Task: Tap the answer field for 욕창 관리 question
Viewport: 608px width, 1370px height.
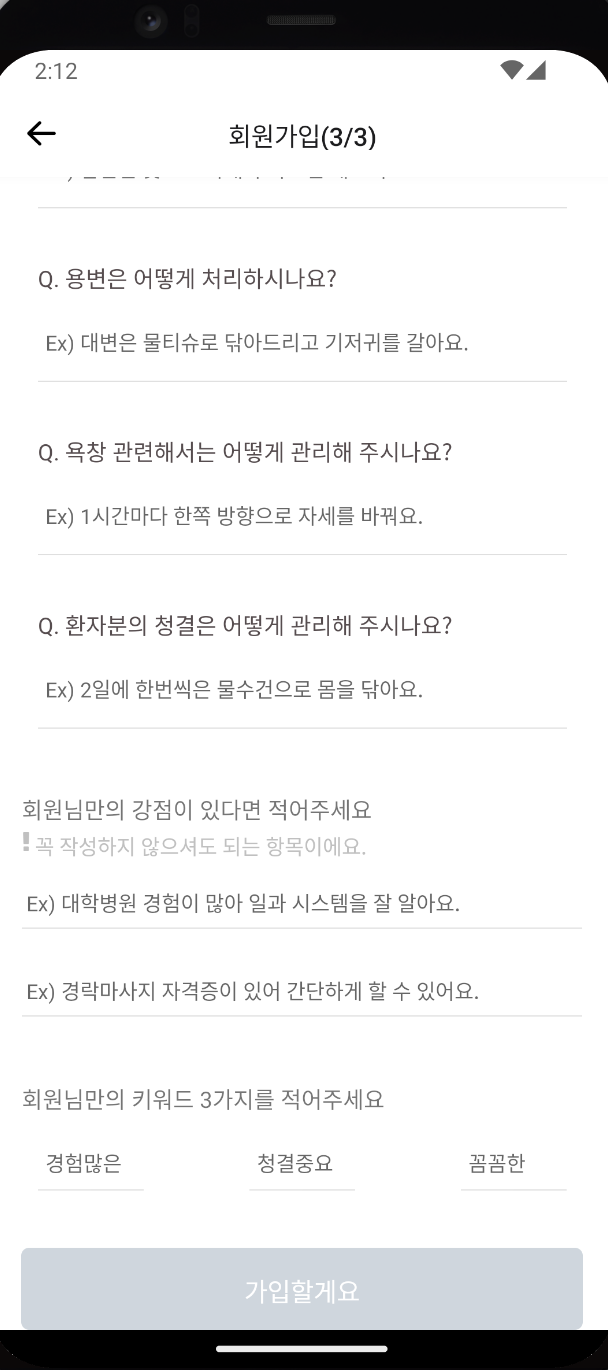Action: 302,517
